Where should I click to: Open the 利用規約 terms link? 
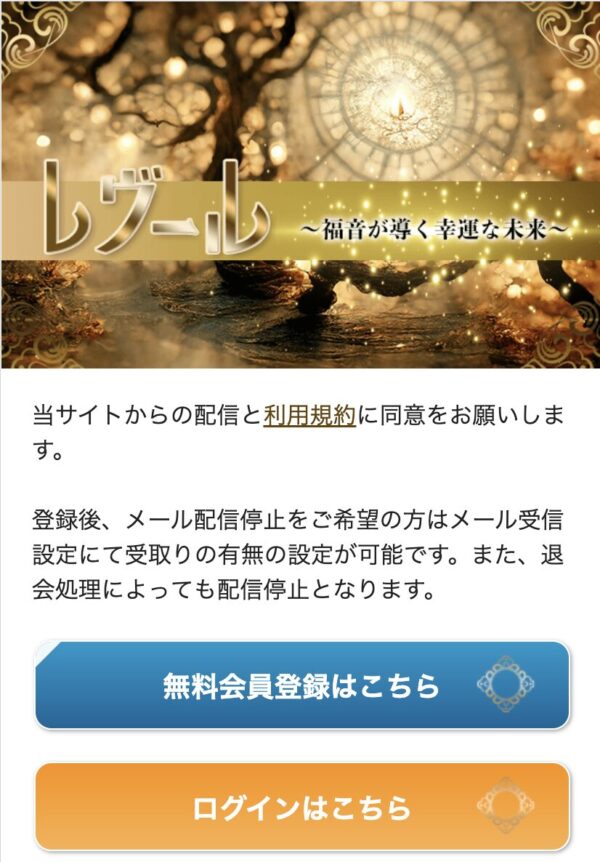(x=309, y=414)
